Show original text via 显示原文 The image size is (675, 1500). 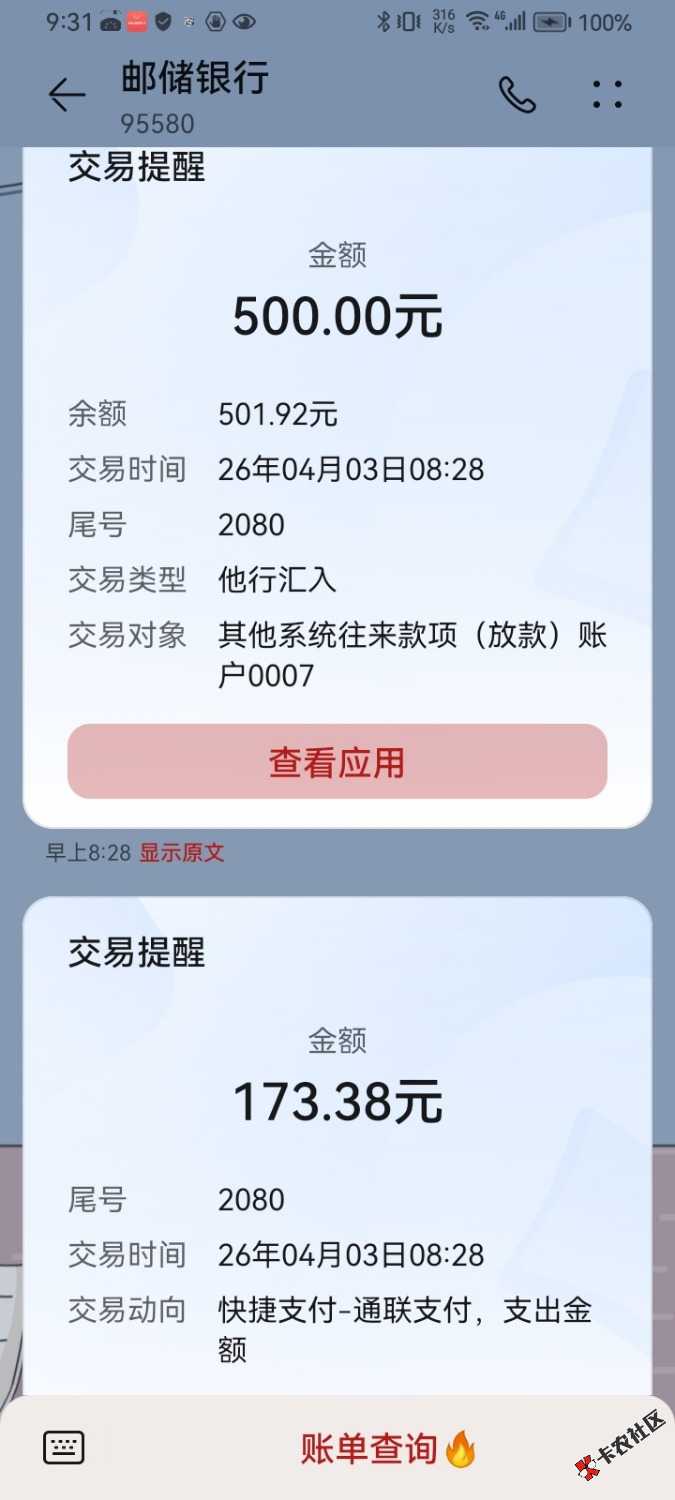click(x=181, y=853)
